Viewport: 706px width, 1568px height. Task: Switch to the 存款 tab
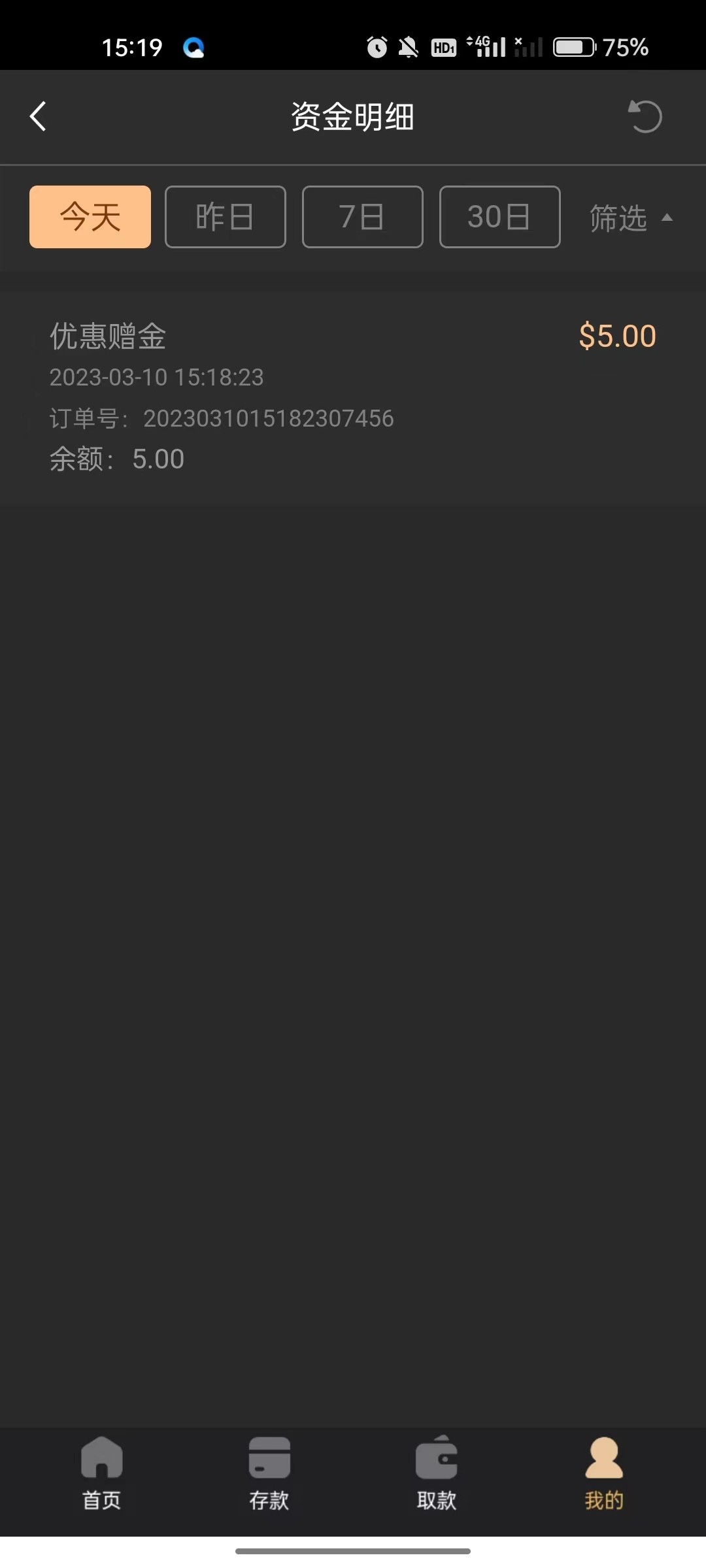click(269, 1474)
